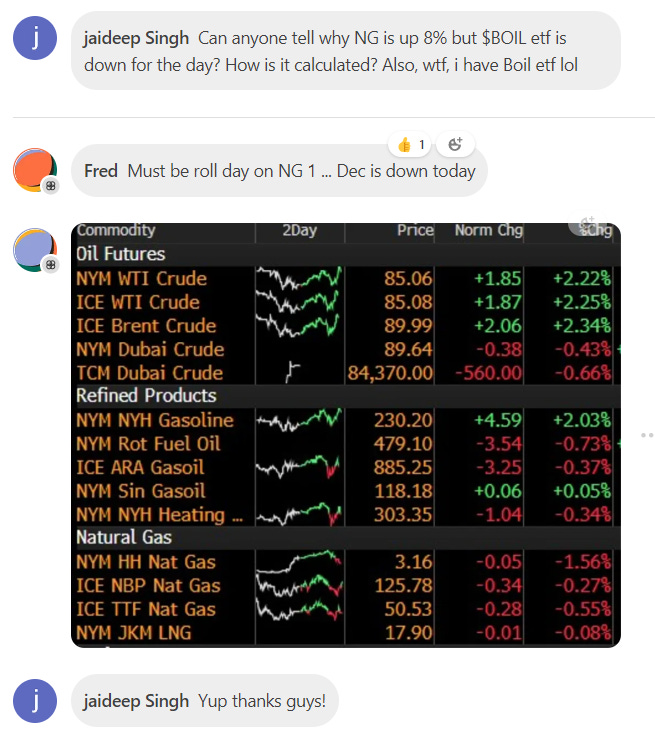655x741 pixels.
Task: Tap the thumbs-up reaction on Fred's message
Action: [x=410, y=145]
